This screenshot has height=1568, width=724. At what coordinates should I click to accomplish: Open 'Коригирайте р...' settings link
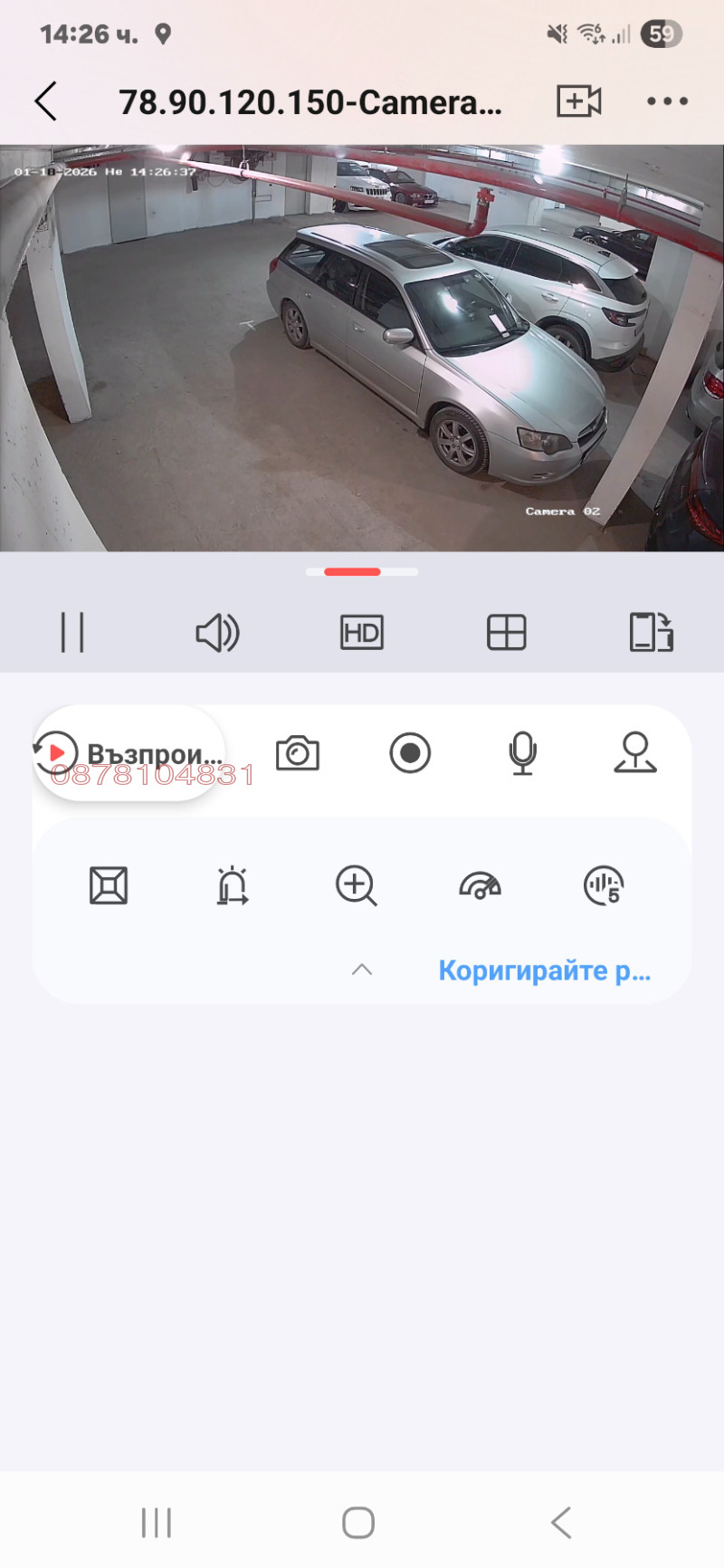pyautogui.click(x=544, y=970)
